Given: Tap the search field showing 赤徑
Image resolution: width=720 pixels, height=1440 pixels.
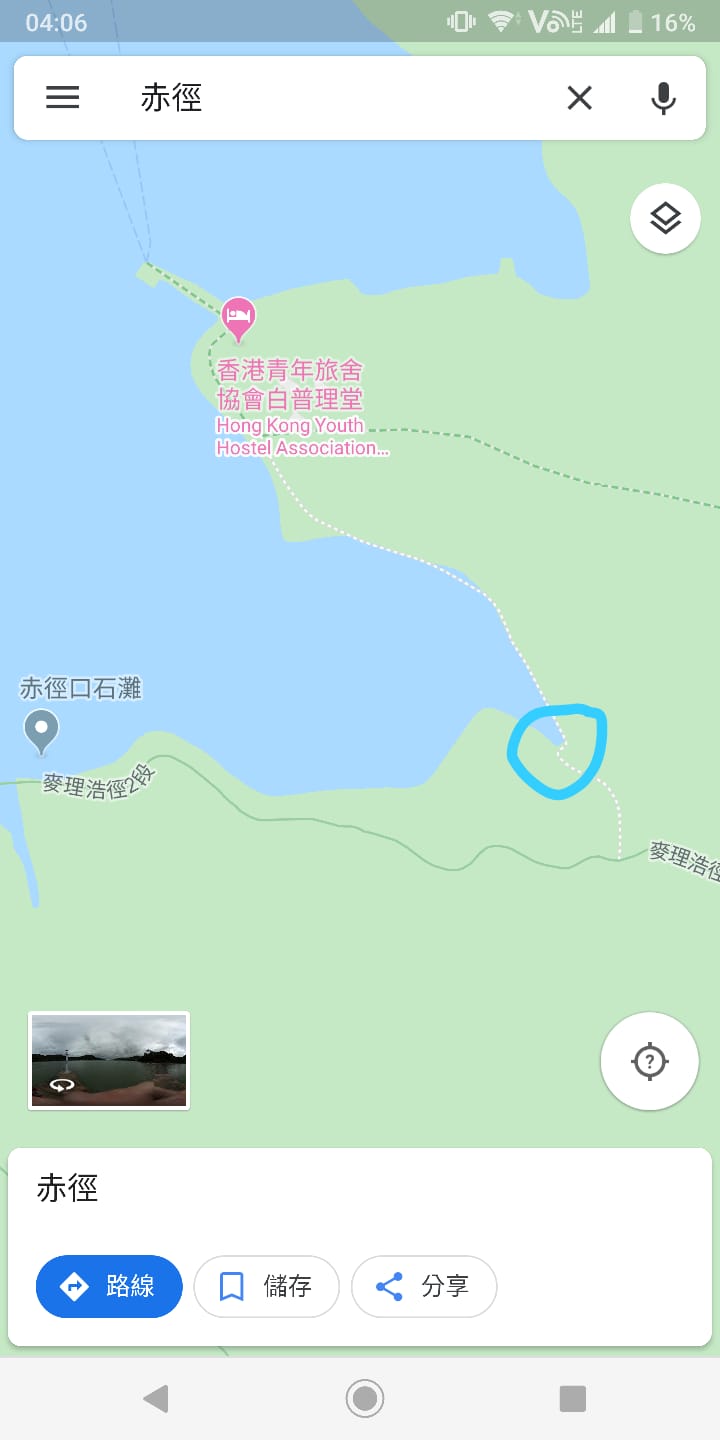Looking at the screenshot, I should pyautogui.click(x=330, y=98).
